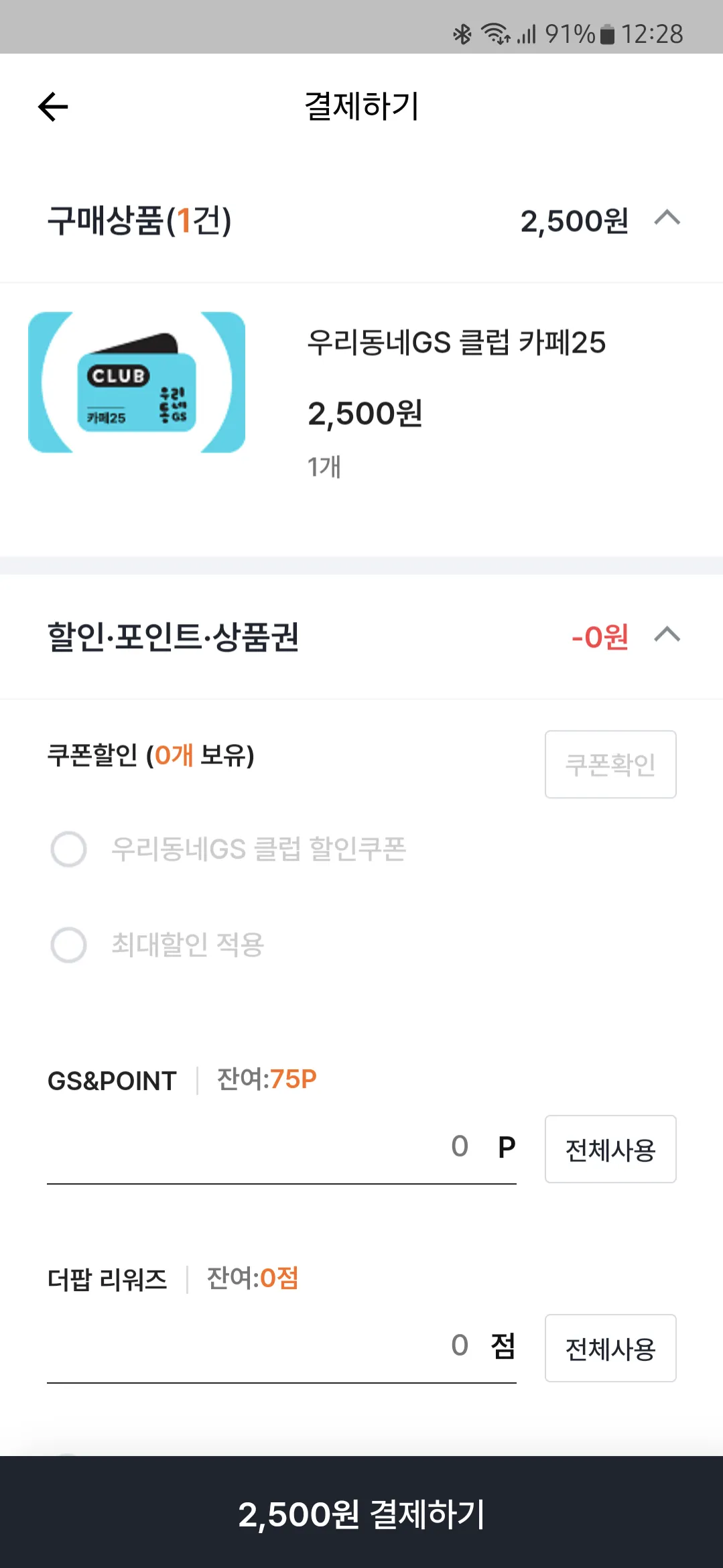Click the CLUB 카페25 product card image
The image size is (723, 1568).
136,381
